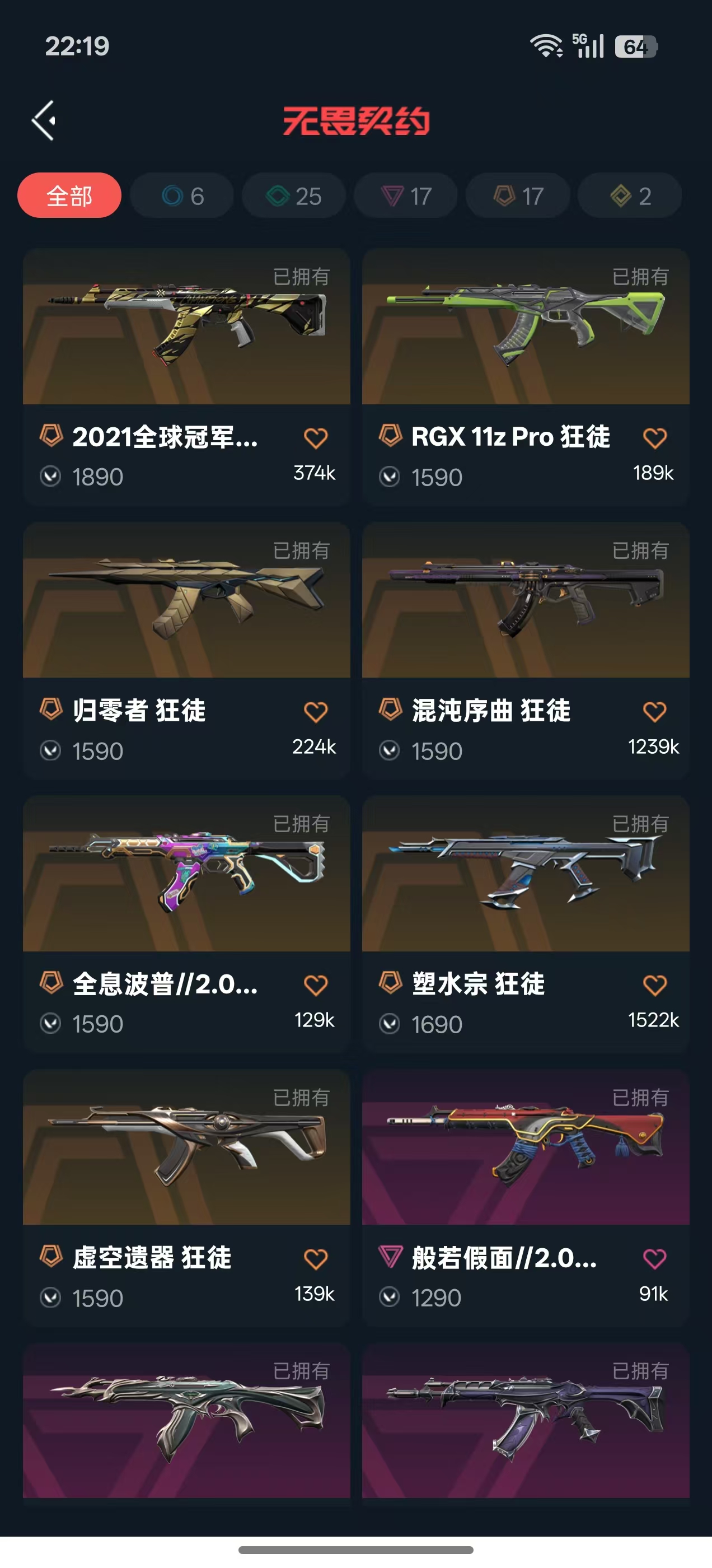Viewport: 712px width, 1568px height.
Task: Go back using the top-left arrow
Action: click(x=44, y=120)
